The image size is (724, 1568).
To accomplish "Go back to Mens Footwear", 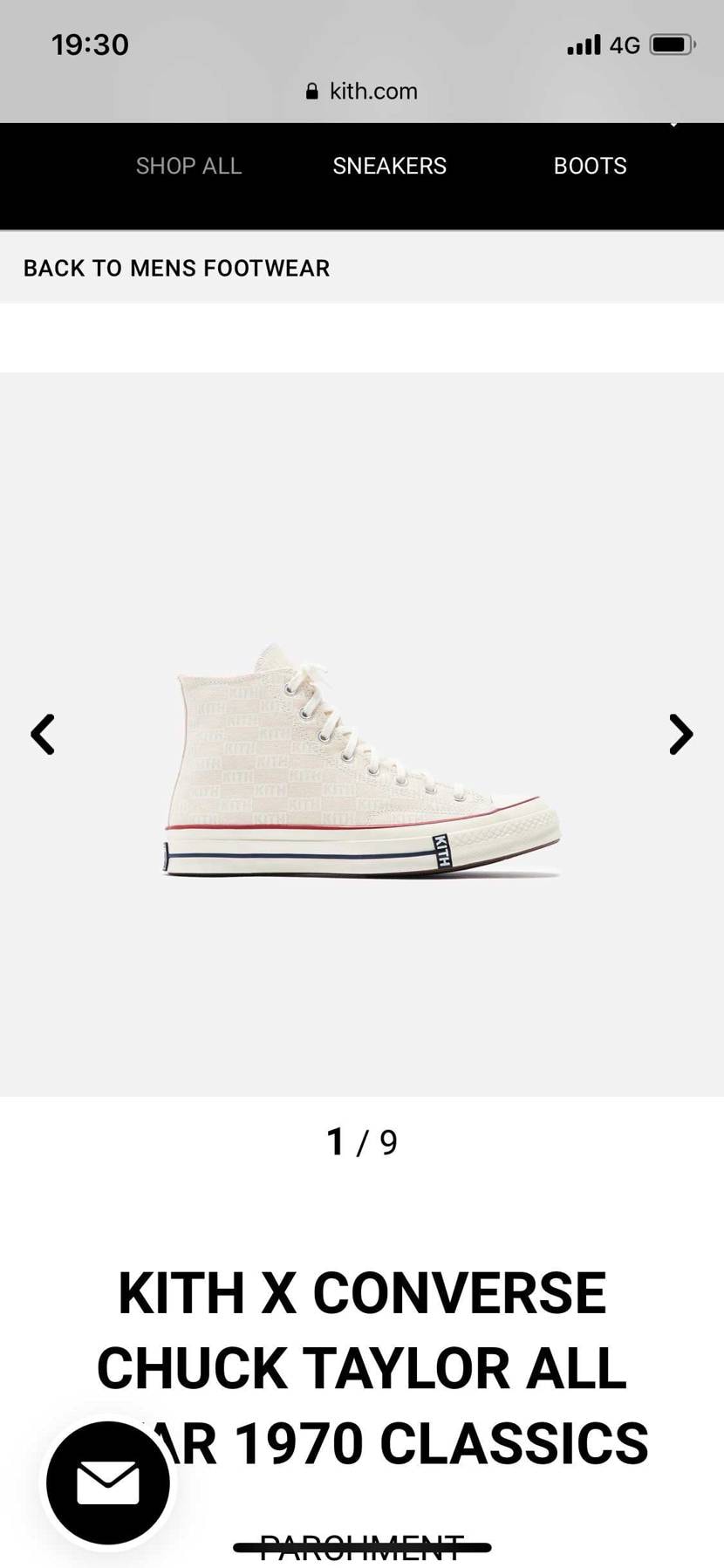I will [176, 268].
